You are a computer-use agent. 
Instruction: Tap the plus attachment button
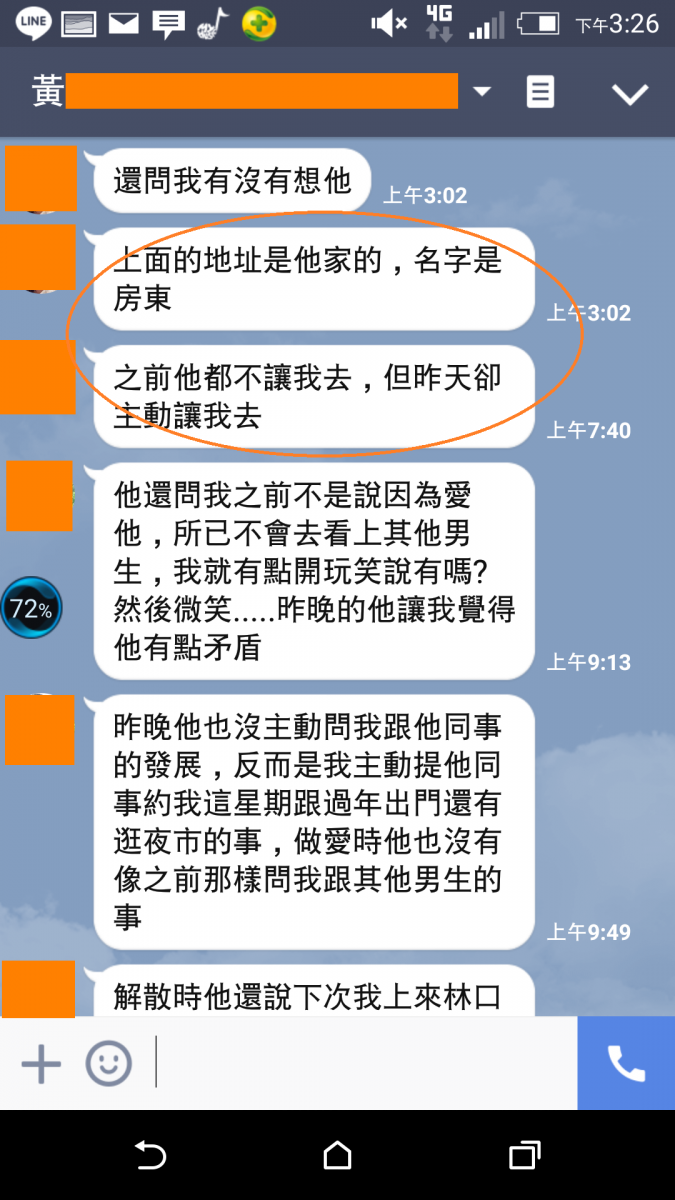click(x=41, y=1063)
